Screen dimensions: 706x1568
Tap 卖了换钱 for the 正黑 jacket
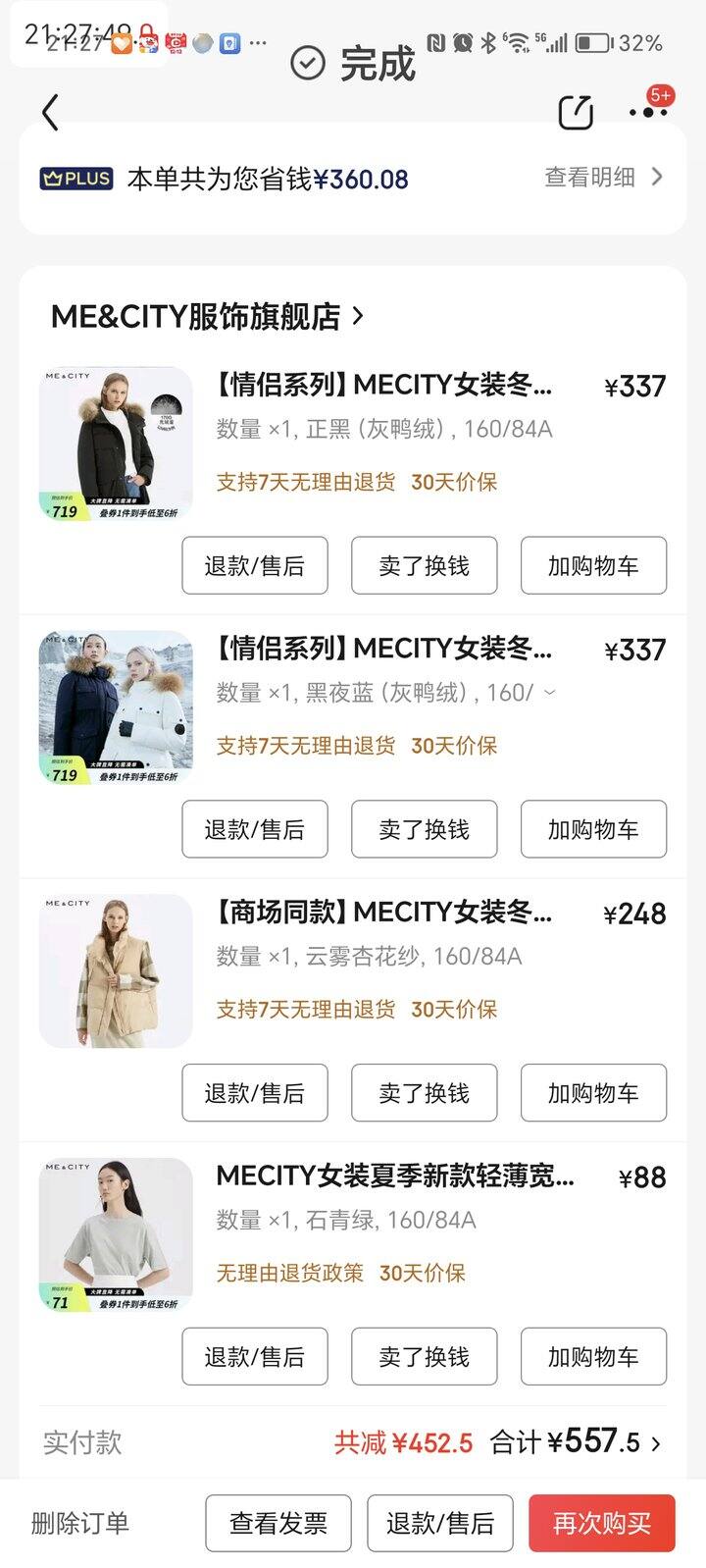click(x=424, y=565)
